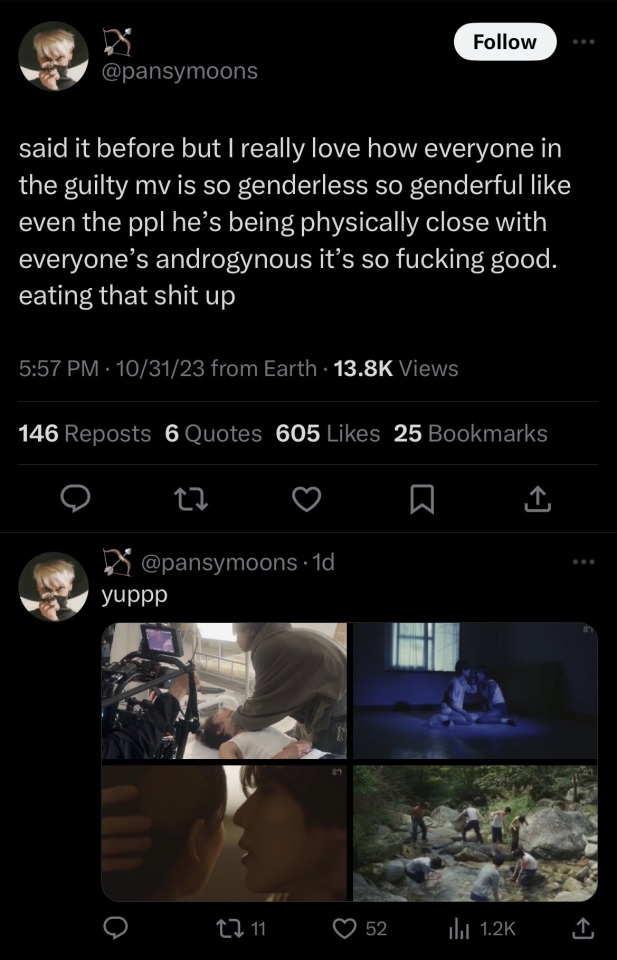Share the main tweet
617x960 pixels.
pyautogui.click(x=536, y=497)
